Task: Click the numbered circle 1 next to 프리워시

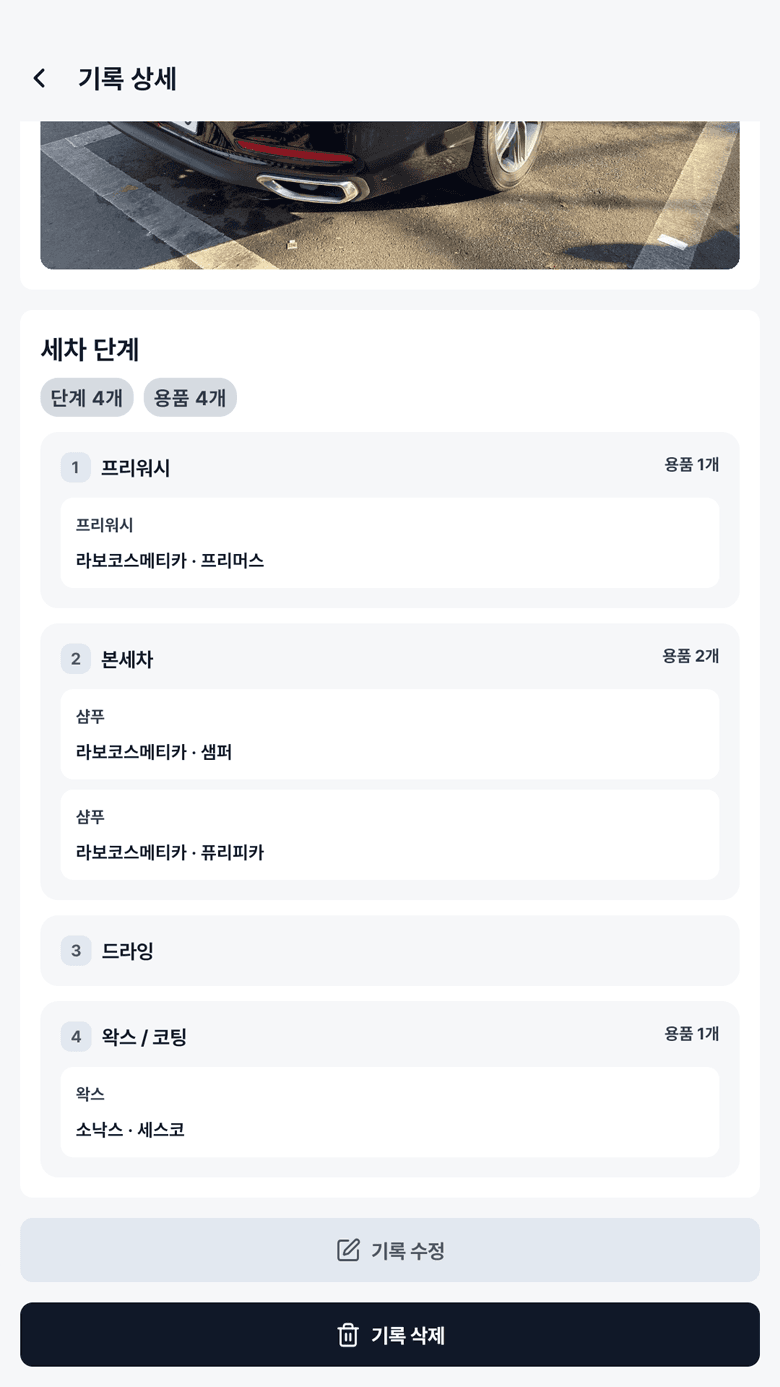Action: coord(76,467)
